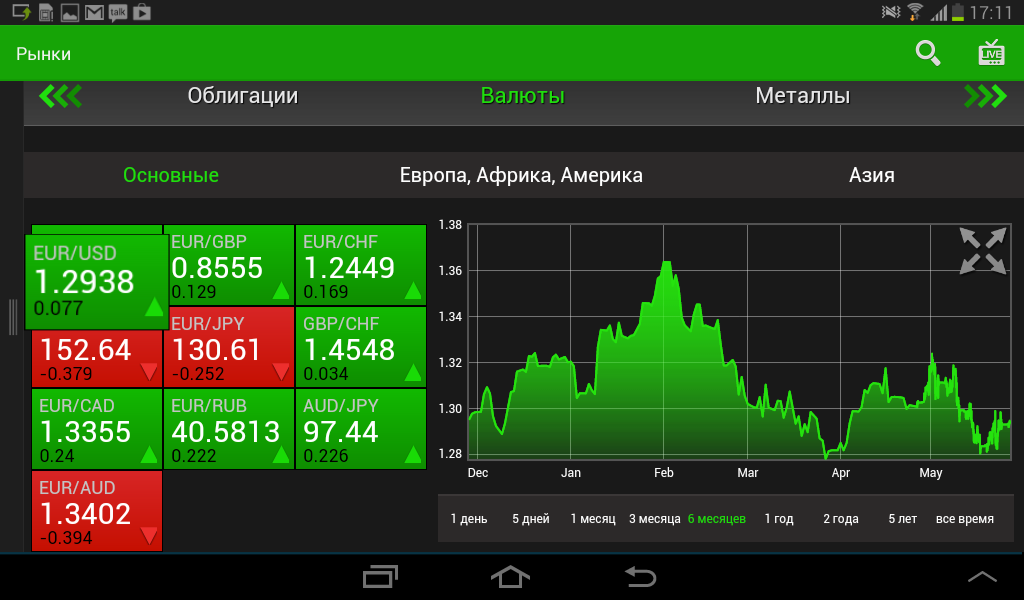Select the EUR/JPY tile

pyautogui.click(x=229, y=347)
